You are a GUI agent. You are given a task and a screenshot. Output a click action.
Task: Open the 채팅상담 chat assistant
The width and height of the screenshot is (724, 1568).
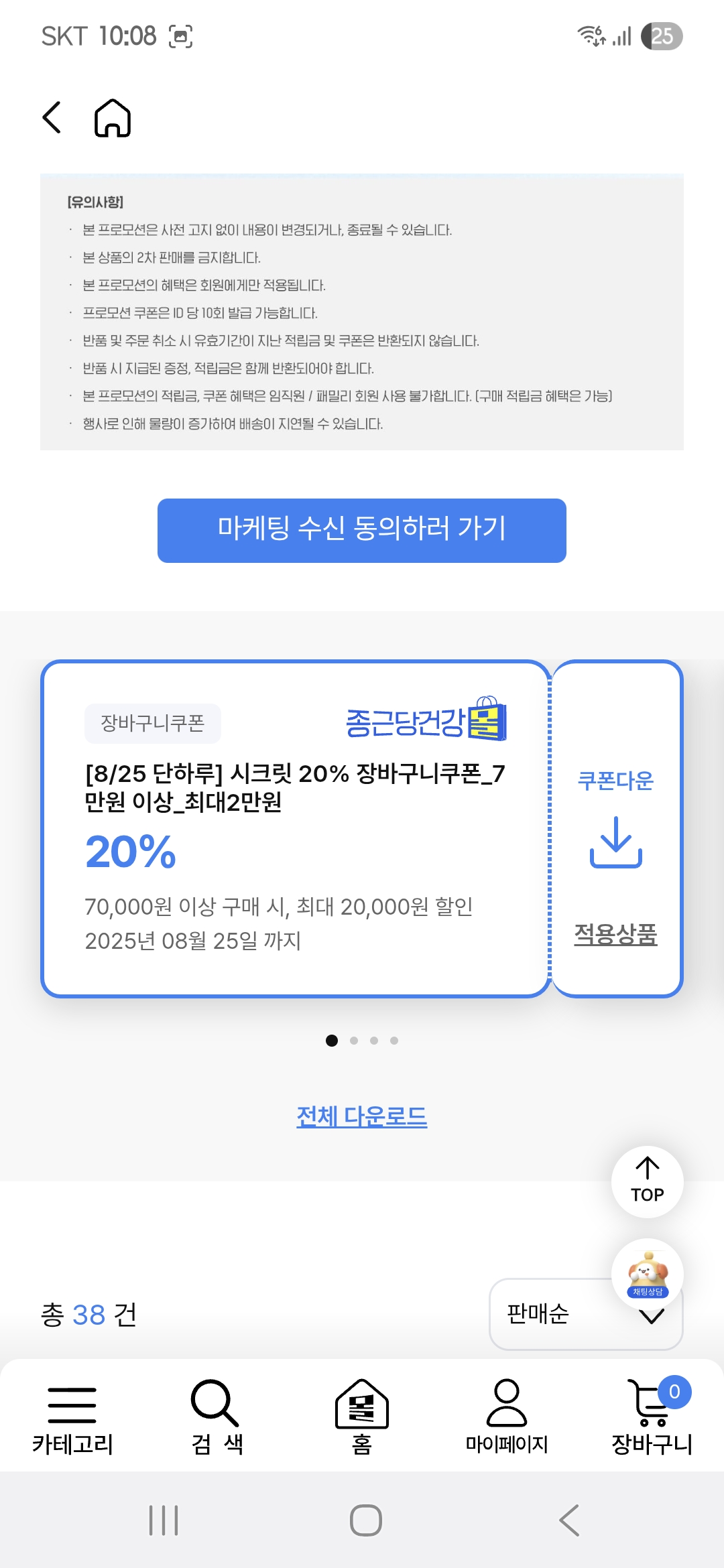(647, 1273)
